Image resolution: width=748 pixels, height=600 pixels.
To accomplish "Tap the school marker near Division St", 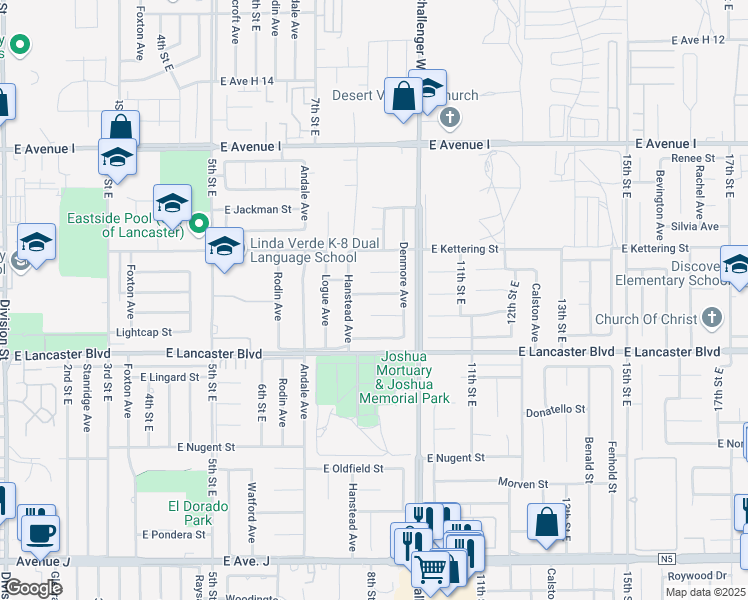I will pos(37,244).
